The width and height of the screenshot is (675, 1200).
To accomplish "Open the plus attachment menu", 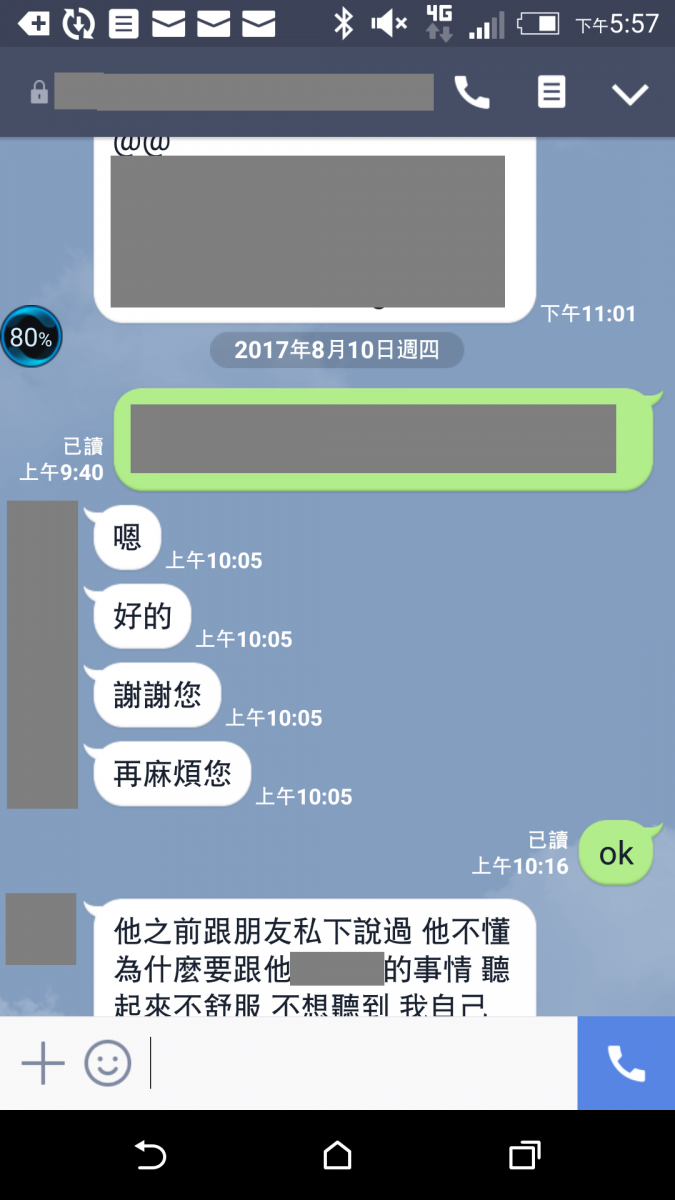I will click(x=43, y=1063).
